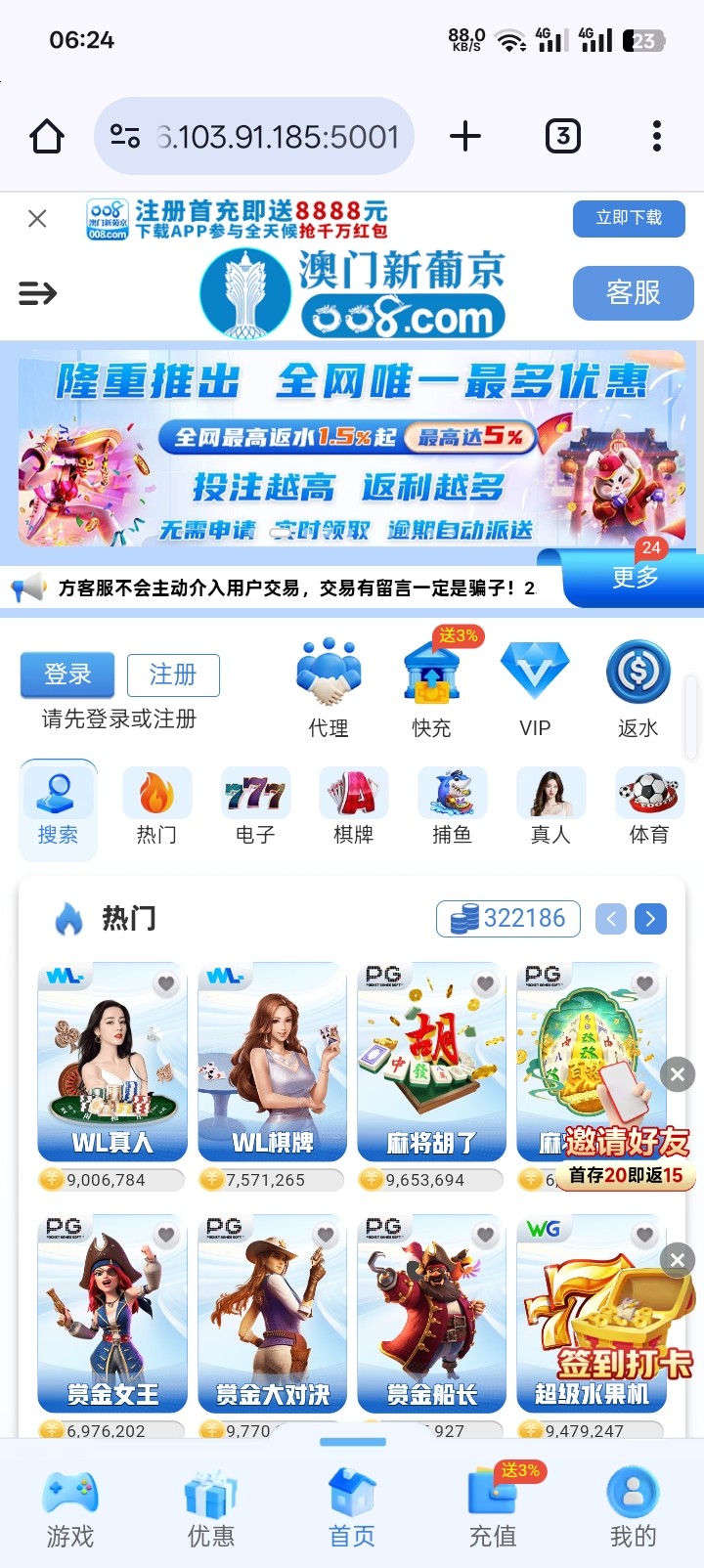Open the tab switcher

point(562,136)
